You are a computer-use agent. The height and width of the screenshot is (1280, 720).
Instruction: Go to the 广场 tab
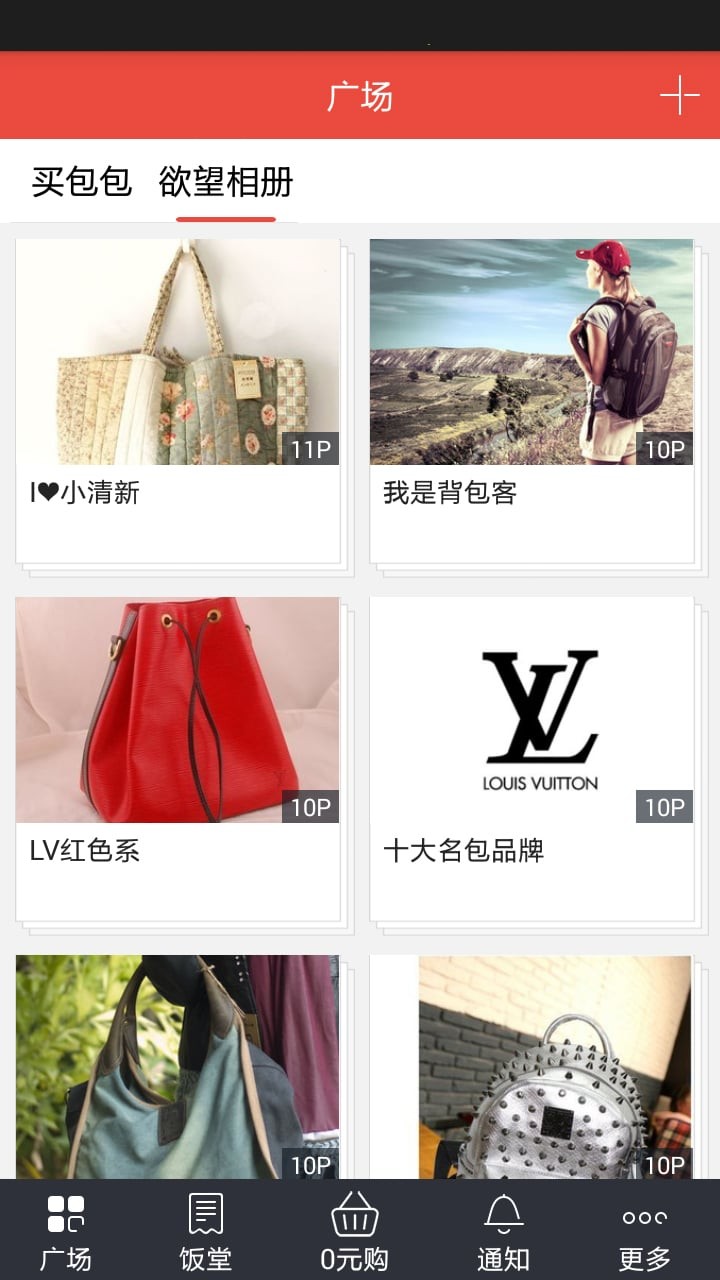(66, 1231)
